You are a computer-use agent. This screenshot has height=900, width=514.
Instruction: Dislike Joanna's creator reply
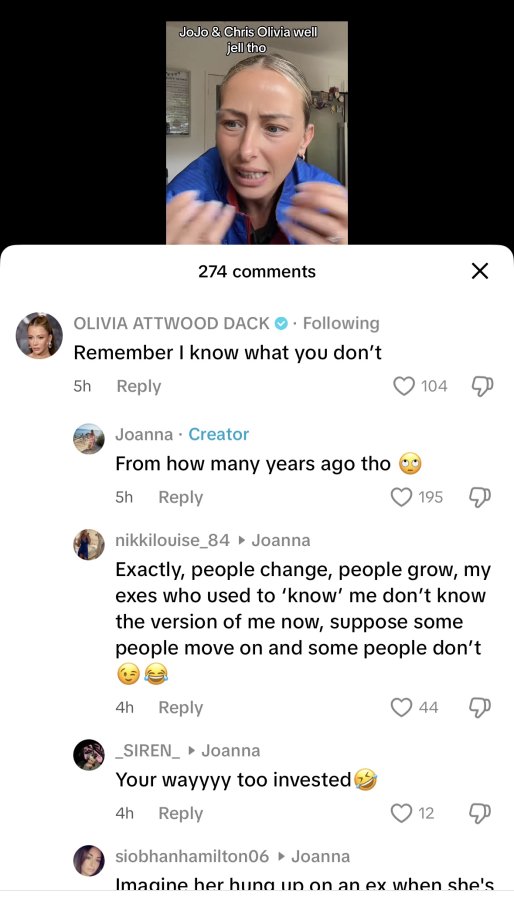tap(480, 497)
